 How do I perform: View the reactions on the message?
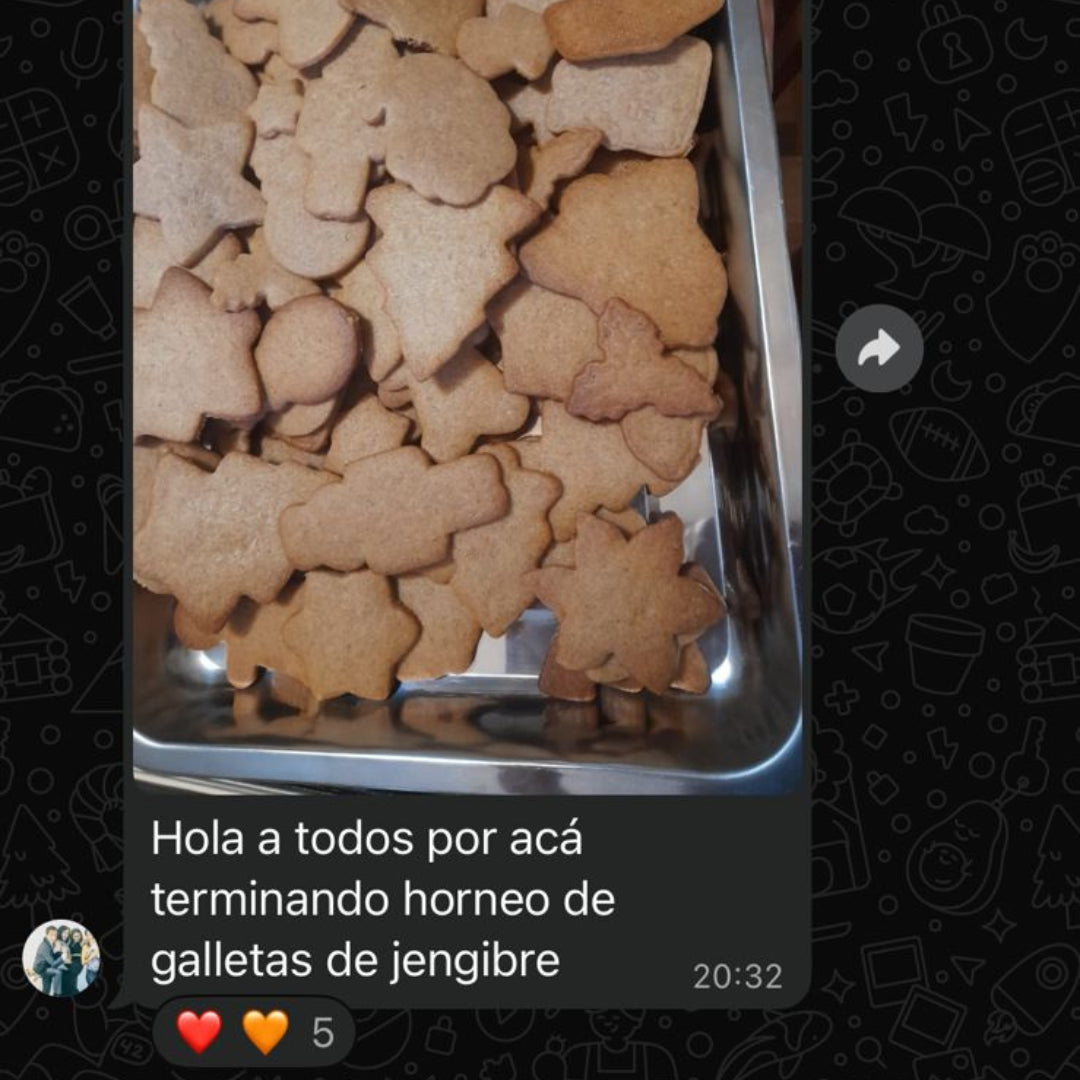254,1031
